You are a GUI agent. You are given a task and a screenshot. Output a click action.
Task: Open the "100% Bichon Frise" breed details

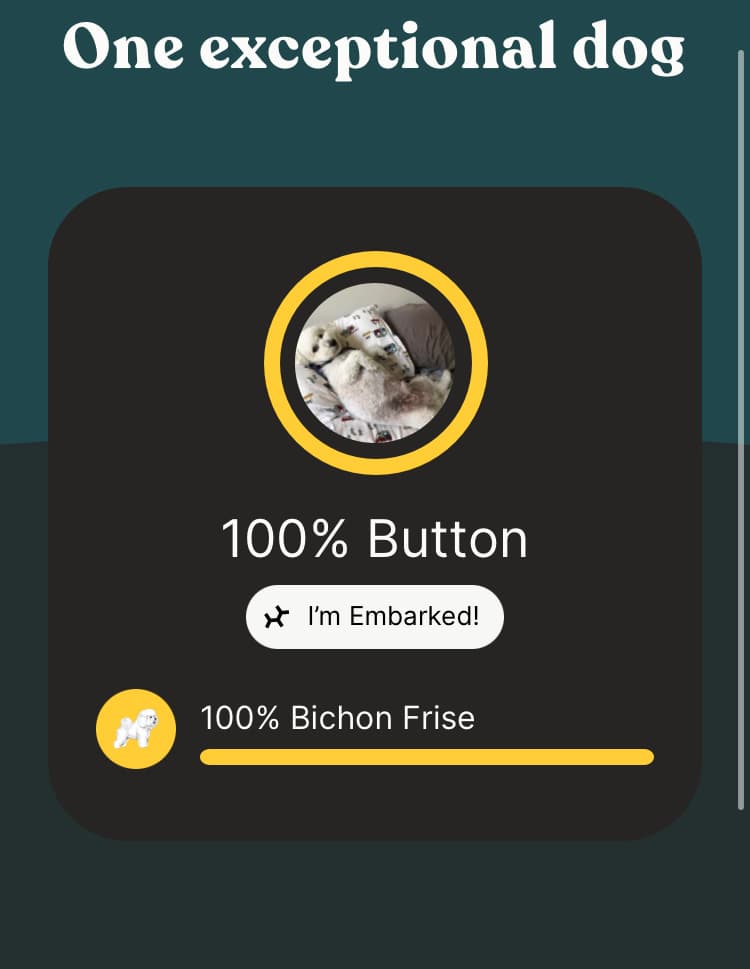point(337,717)
